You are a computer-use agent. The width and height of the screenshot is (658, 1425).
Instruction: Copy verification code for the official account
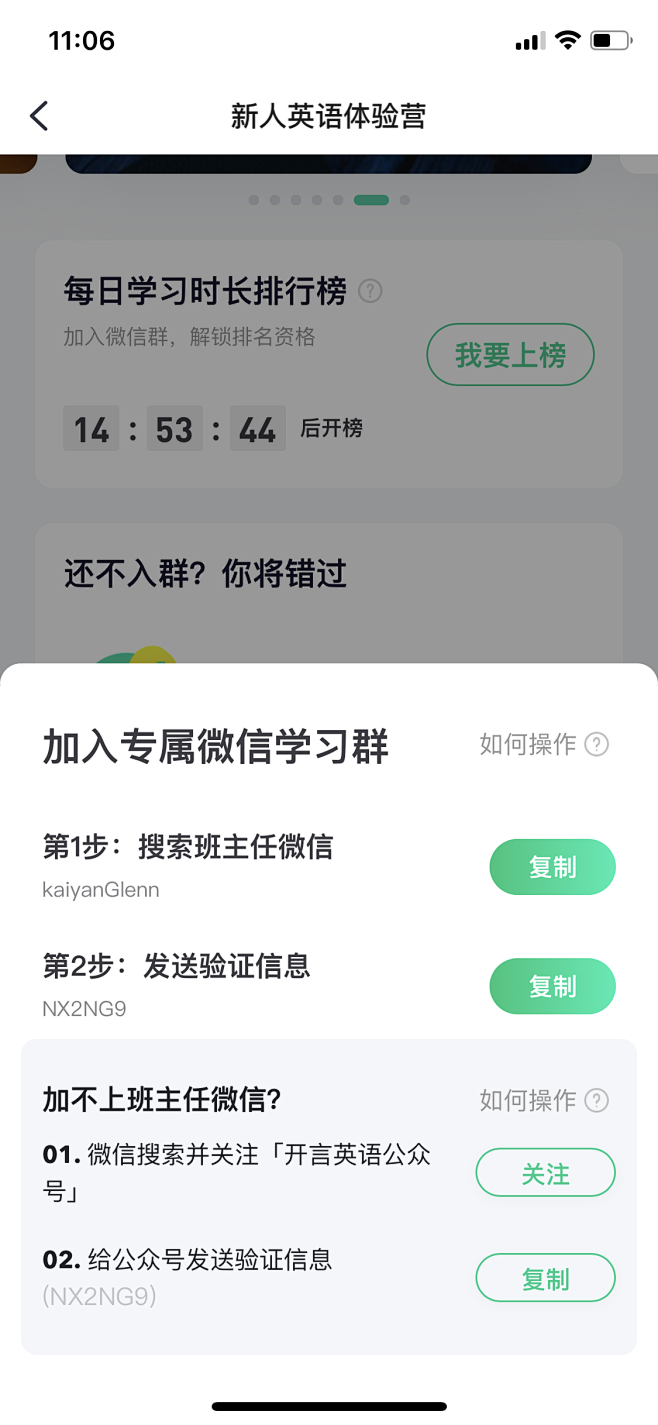[545, 1278]
